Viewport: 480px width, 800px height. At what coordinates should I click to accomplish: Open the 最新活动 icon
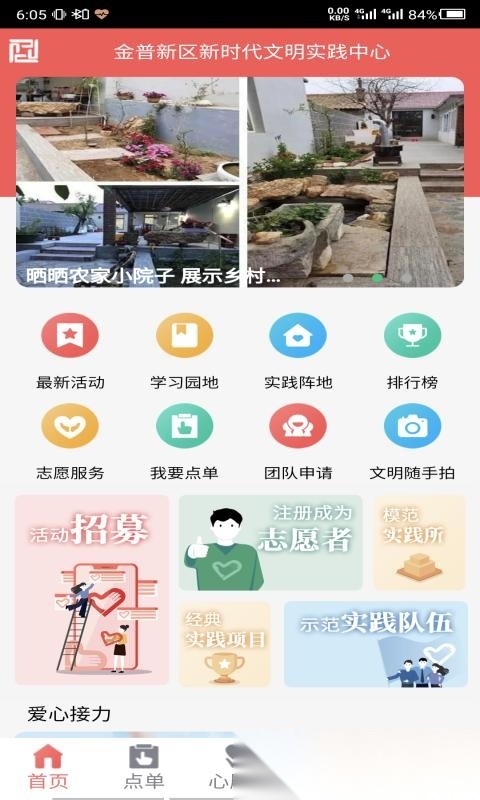(70, 335)
